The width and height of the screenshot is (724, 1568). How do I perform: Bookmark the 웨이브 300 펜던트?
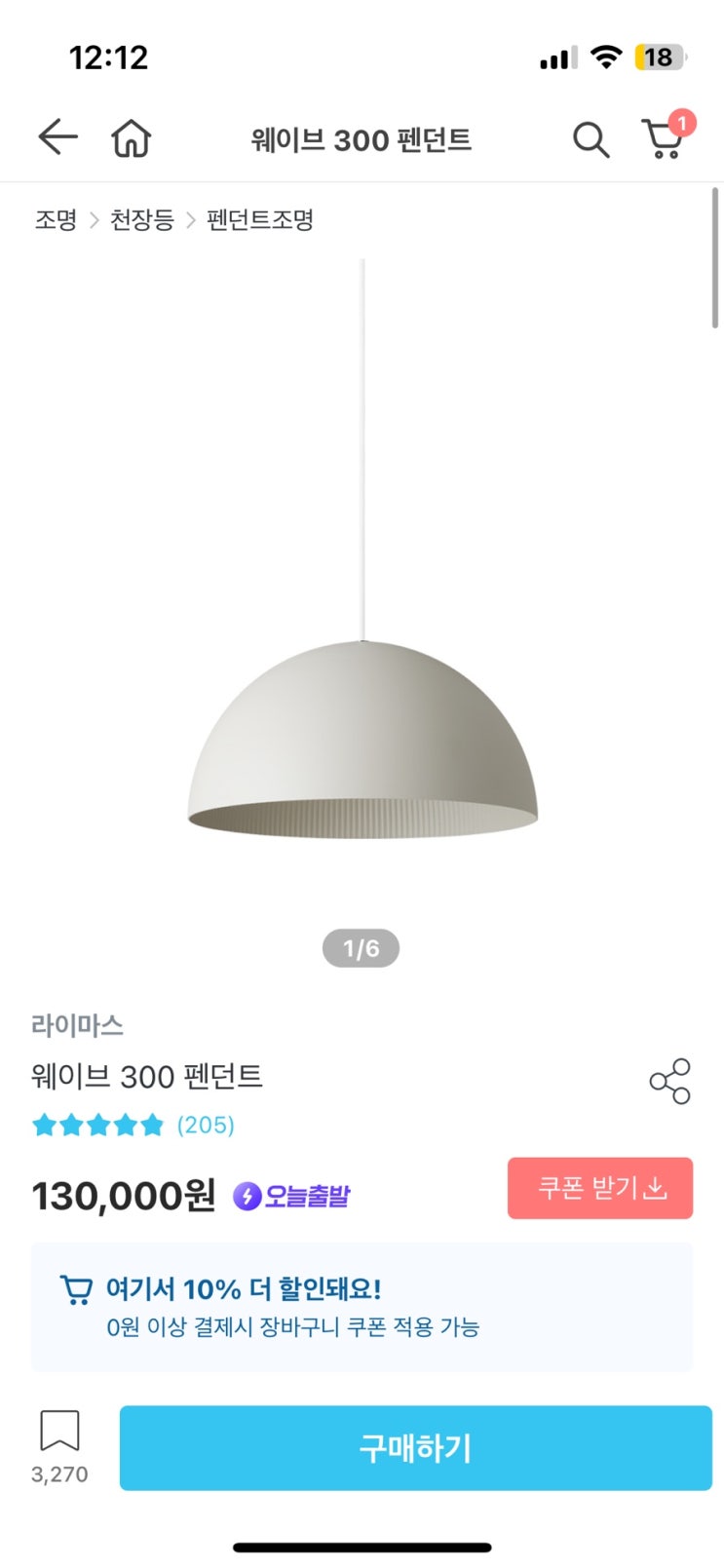tap(59, 1431)
